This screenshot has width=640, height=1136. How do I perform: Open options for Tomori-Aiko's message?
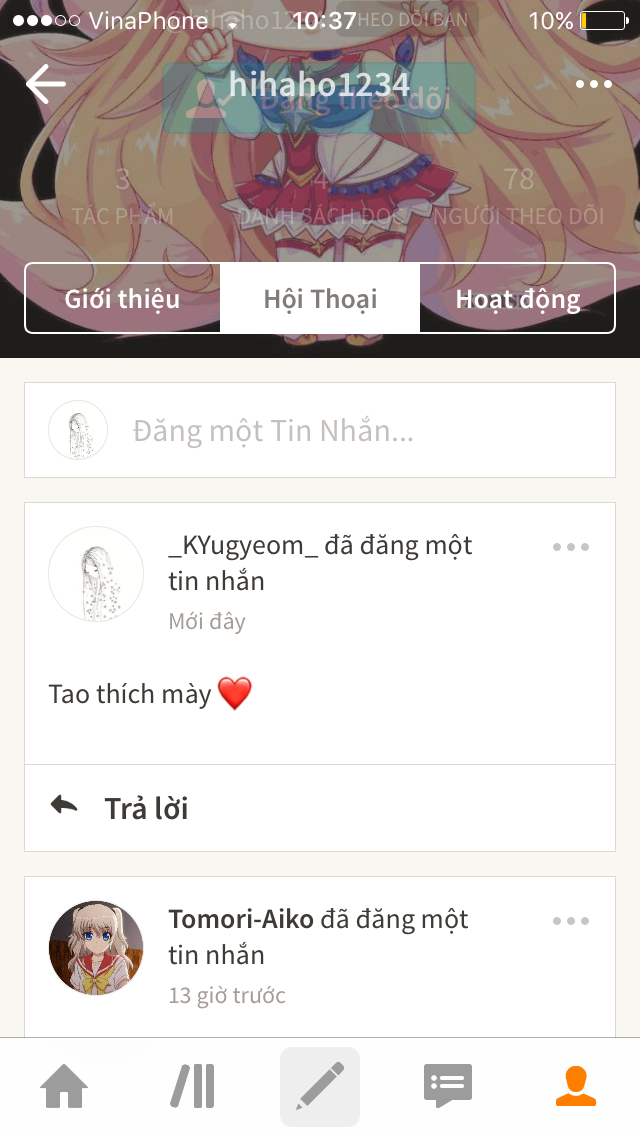tap(571, 921)
